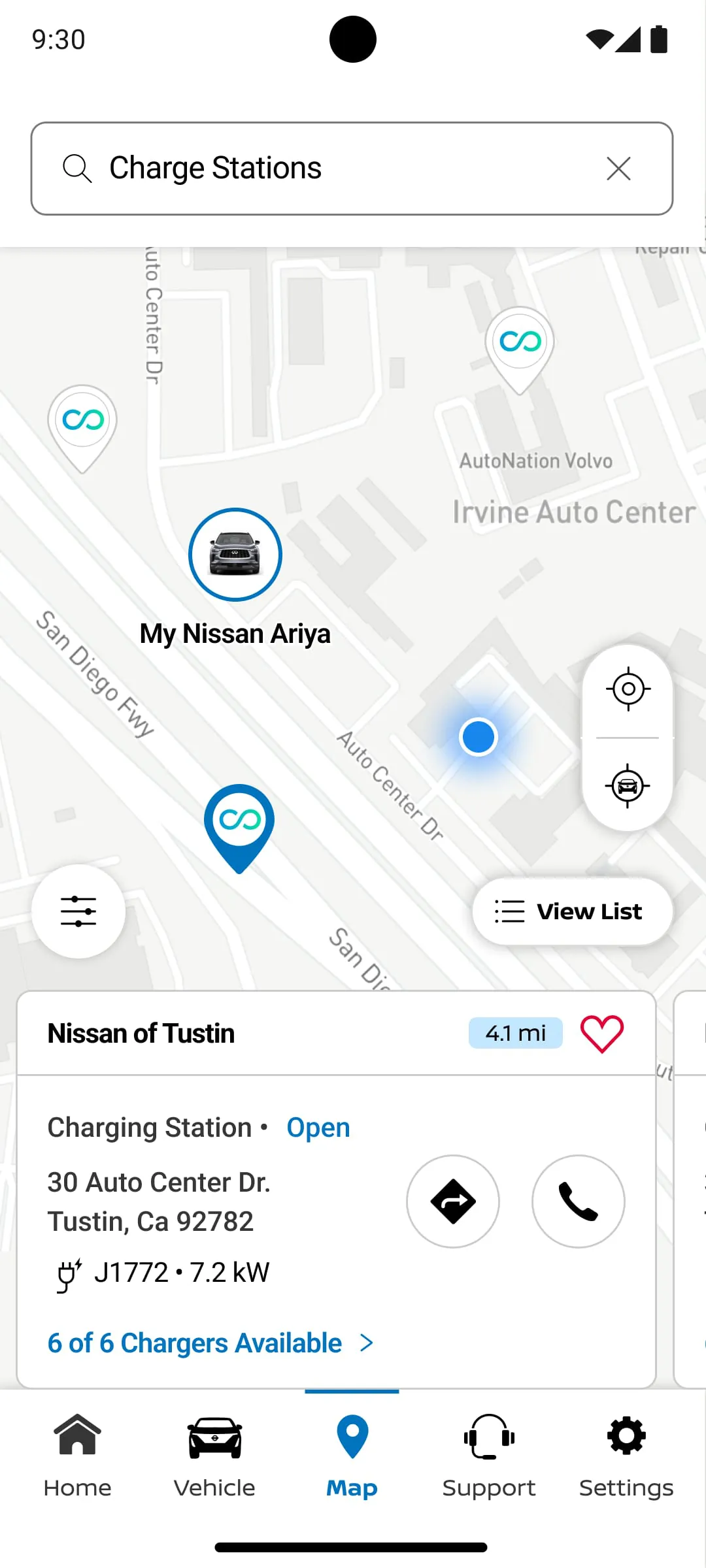Tap the blue current location dot
Viewport: 706px width, 1568px height.
479,737
